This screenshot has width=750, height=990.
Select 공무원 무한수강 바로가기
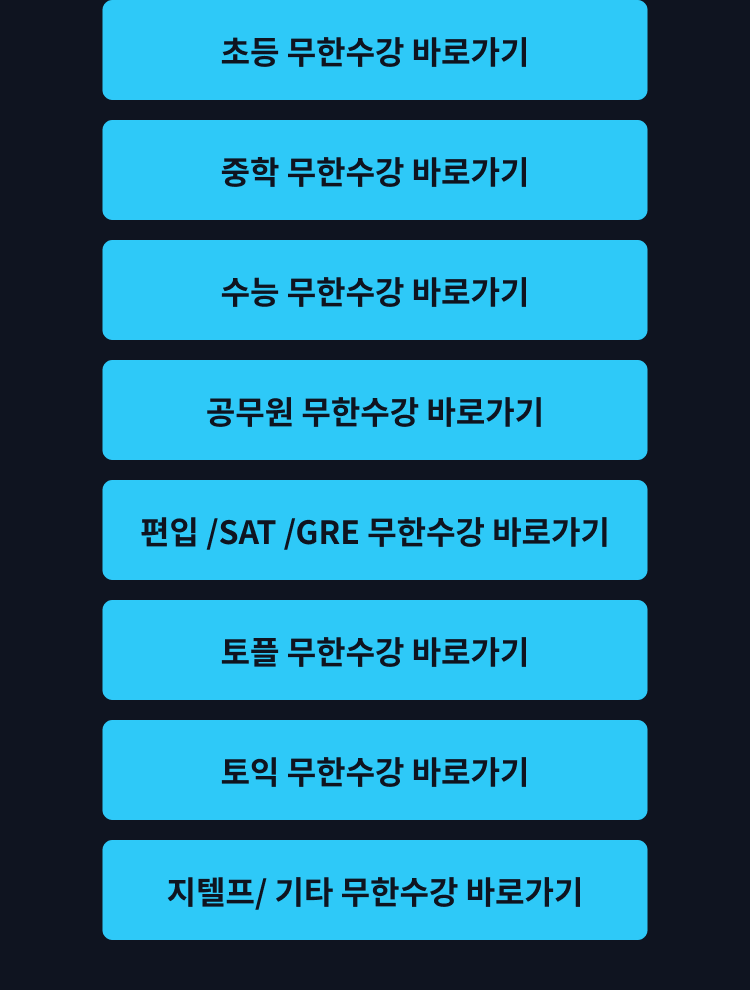coord(374,411)
